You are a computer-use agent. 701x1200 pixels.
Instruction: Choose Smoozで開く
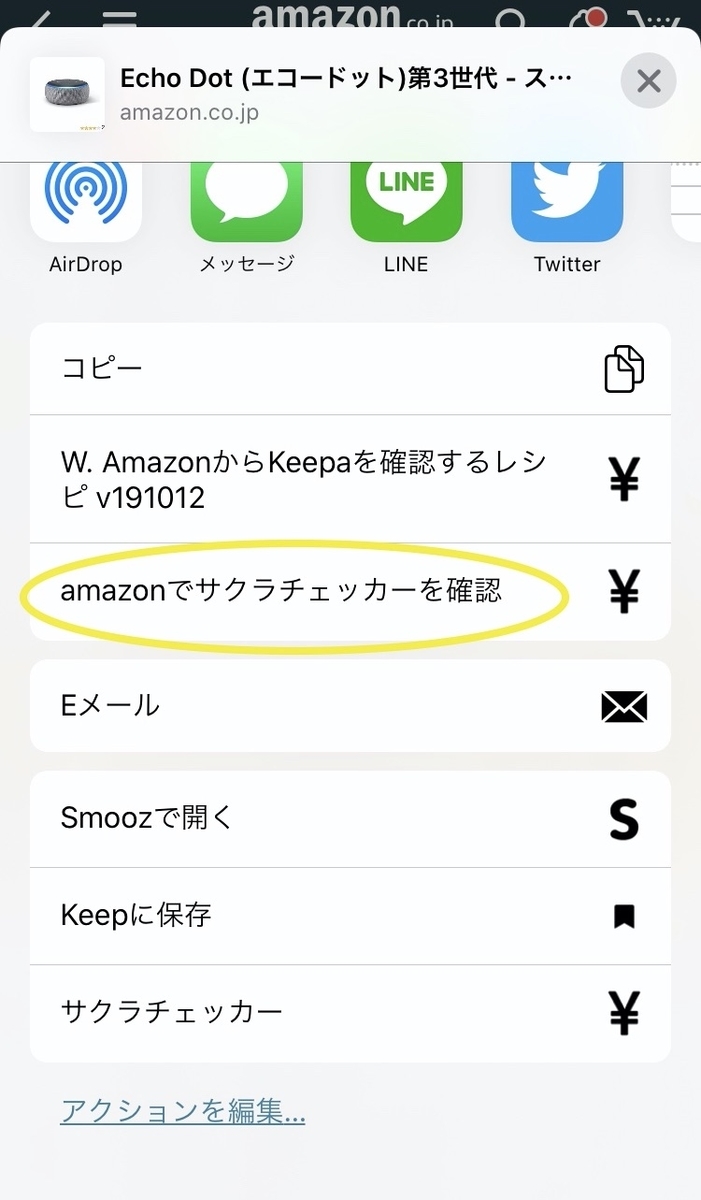click(350, 818)
